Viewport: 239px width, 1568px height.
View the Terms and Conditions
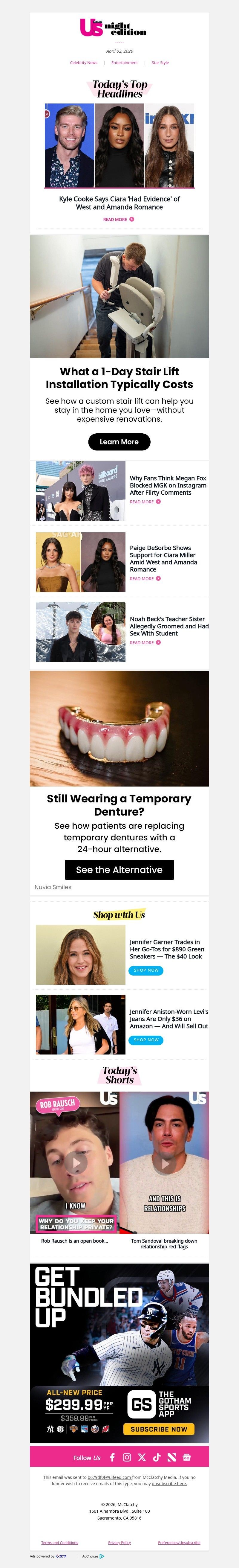pyautogui.click(x=59, y=1543)
